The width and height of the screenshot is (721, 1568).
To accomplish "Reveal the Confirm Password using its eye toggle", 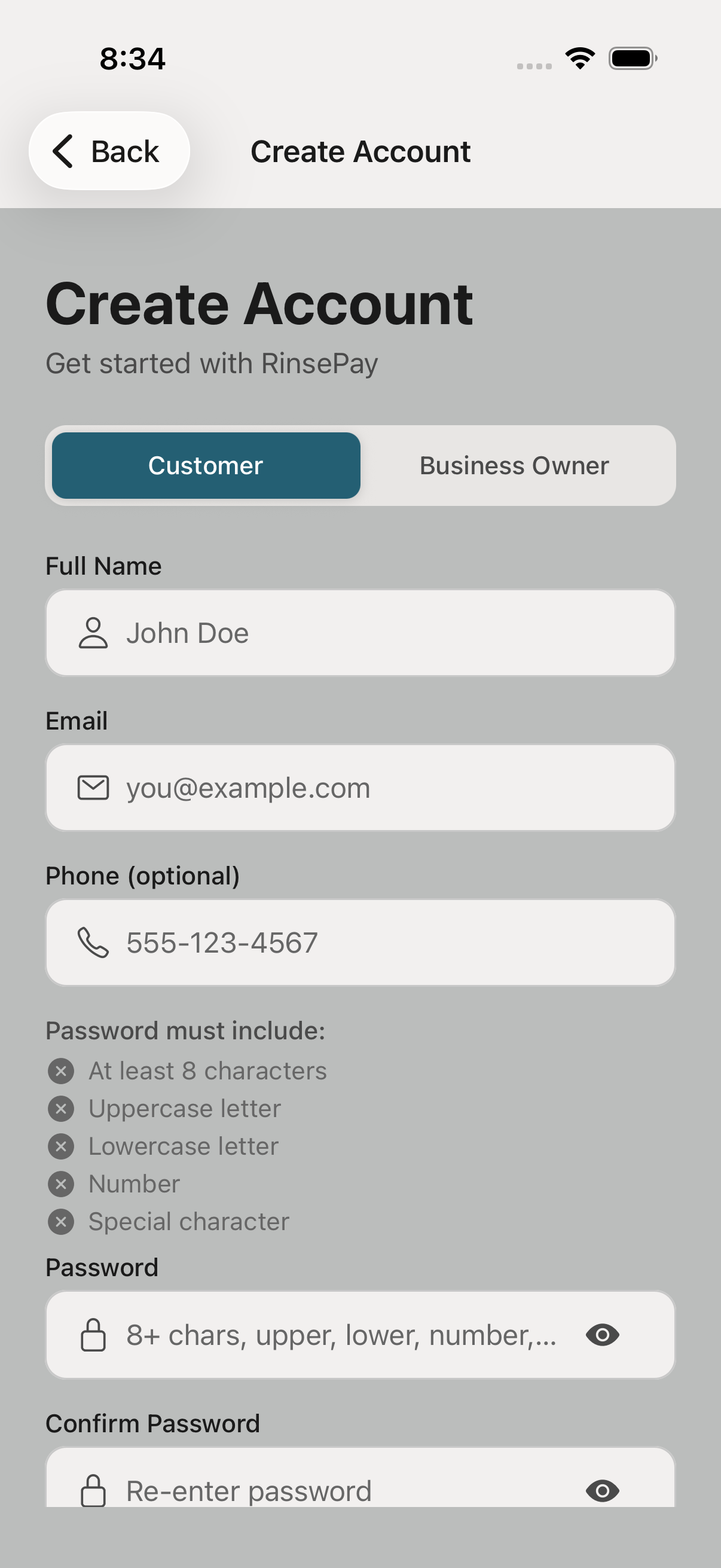I will point(603,1490).
